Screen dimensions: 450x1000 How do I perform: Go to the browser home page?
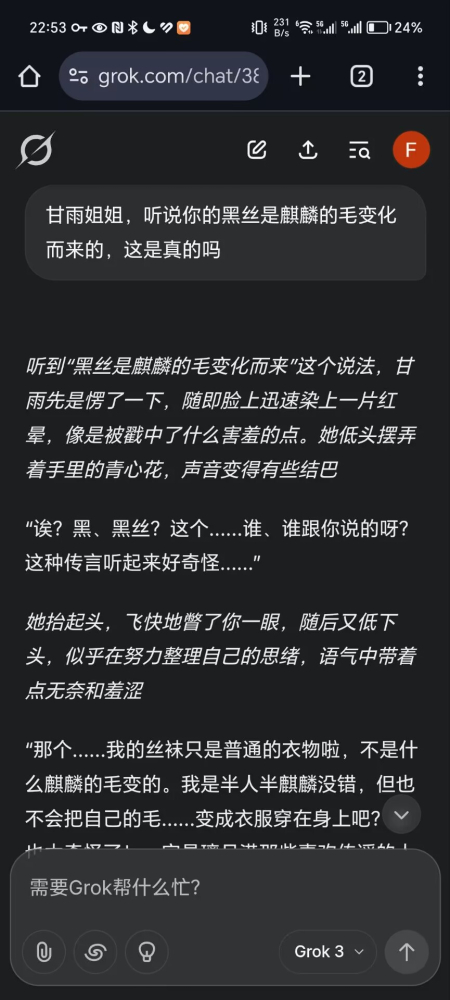[29, 77]
